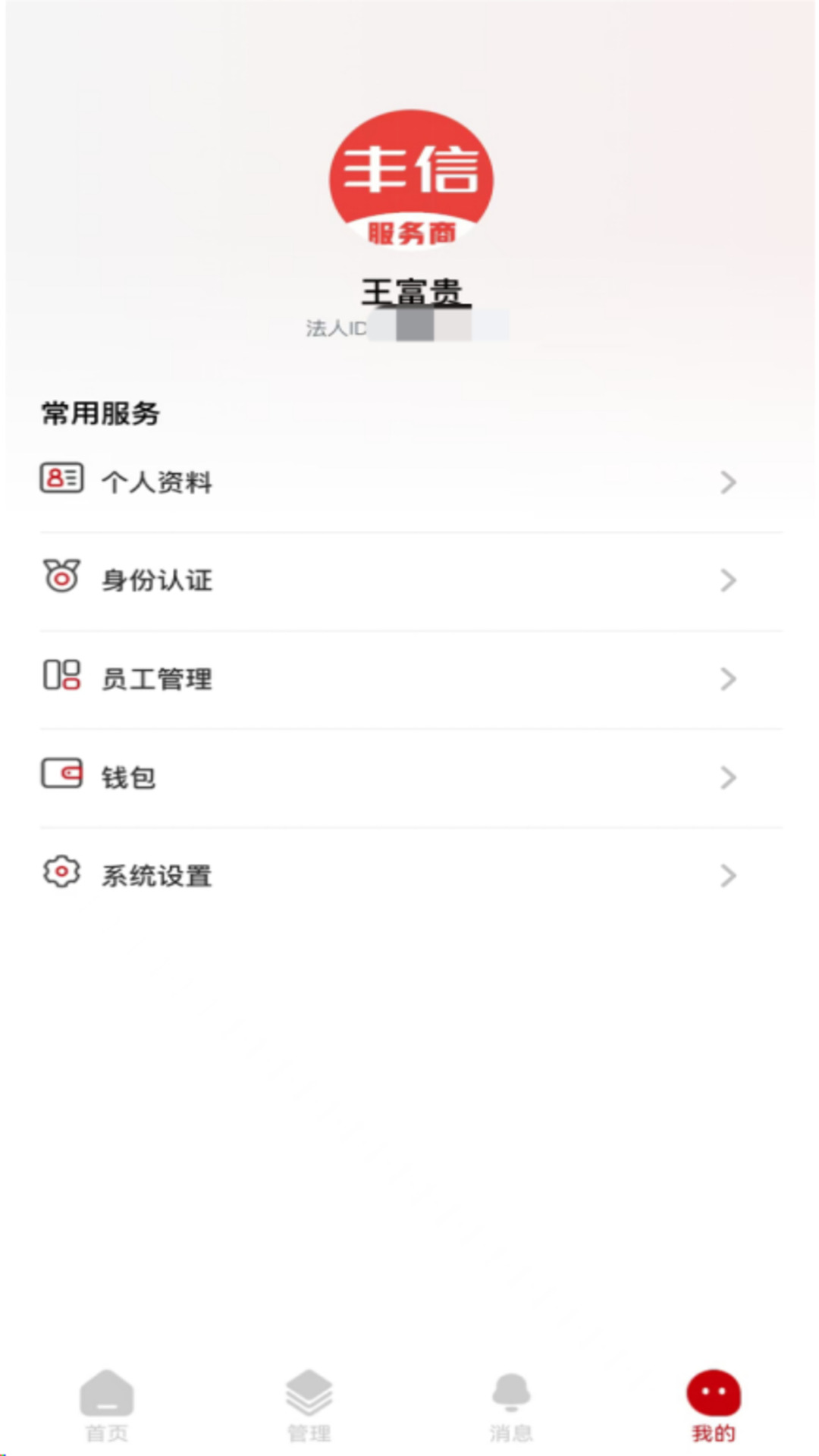Screen dimensions: 819x1456
Task: Tap the 常用服务 section header
Action: (101, 411)
